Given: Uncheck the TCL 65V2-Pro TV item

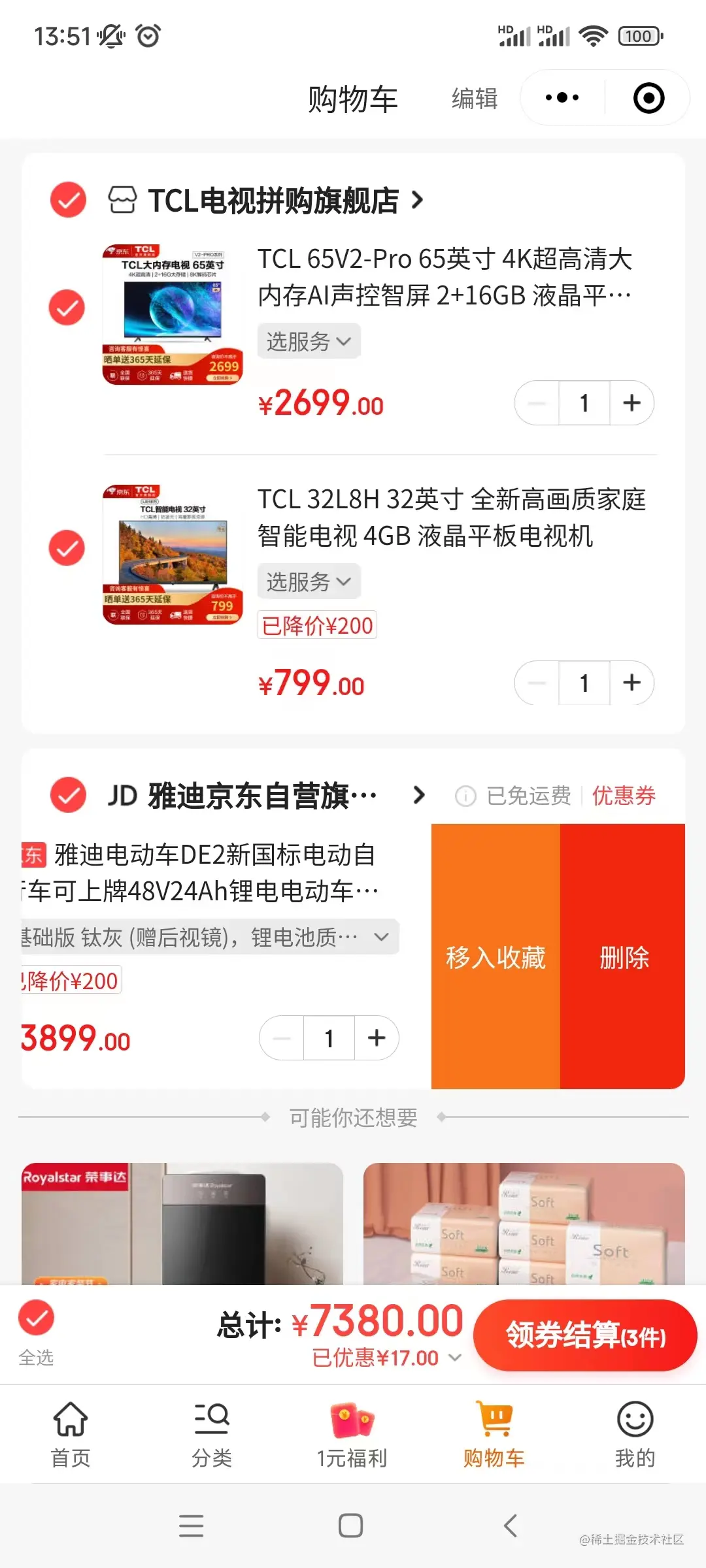Looking at the screenshot, I should 67,308.
